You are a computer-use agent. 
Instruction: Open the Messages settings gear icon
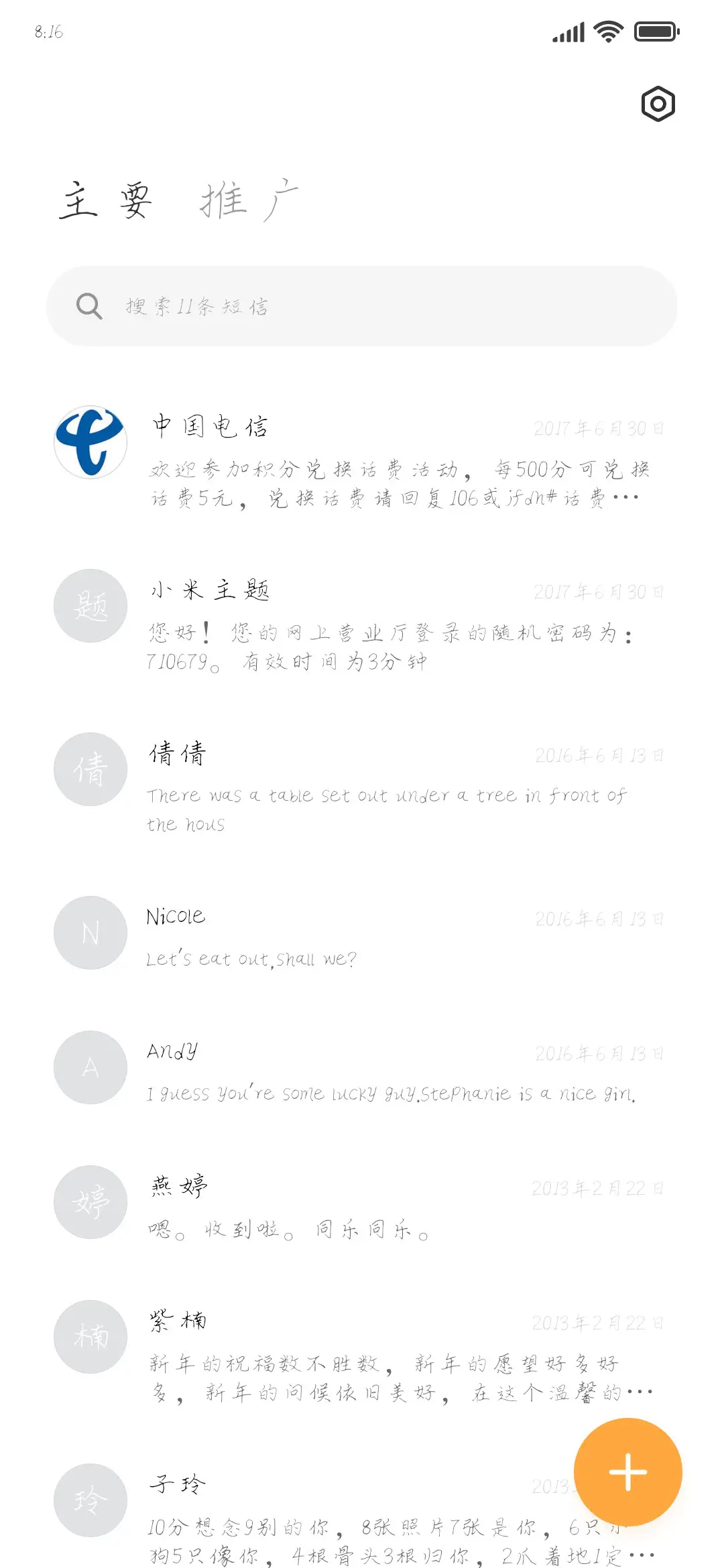pyautogui.click(x=657, y=104)
